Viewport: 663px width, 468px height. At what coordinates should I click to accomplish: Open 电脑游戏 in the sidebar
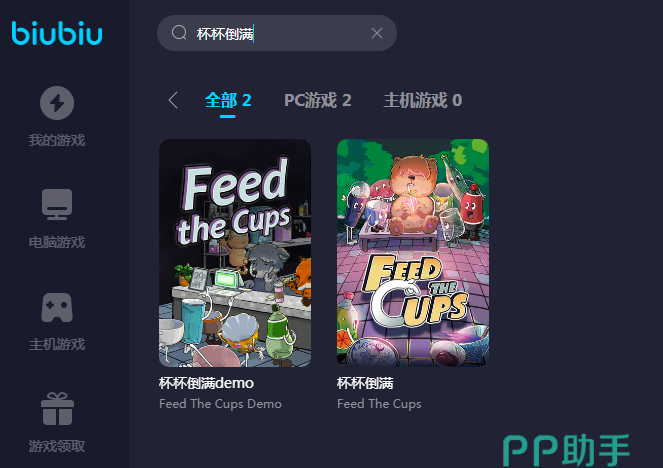coord(57,218)
